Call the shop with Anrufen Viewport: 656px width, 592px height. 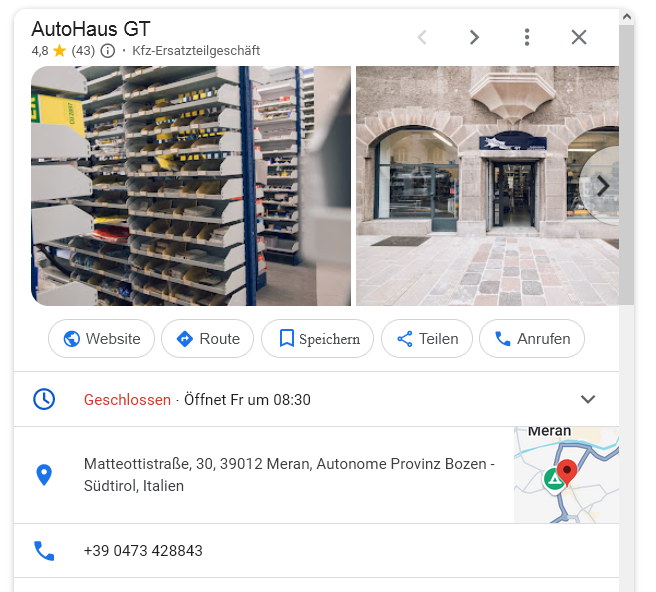(x=532, y=339)
